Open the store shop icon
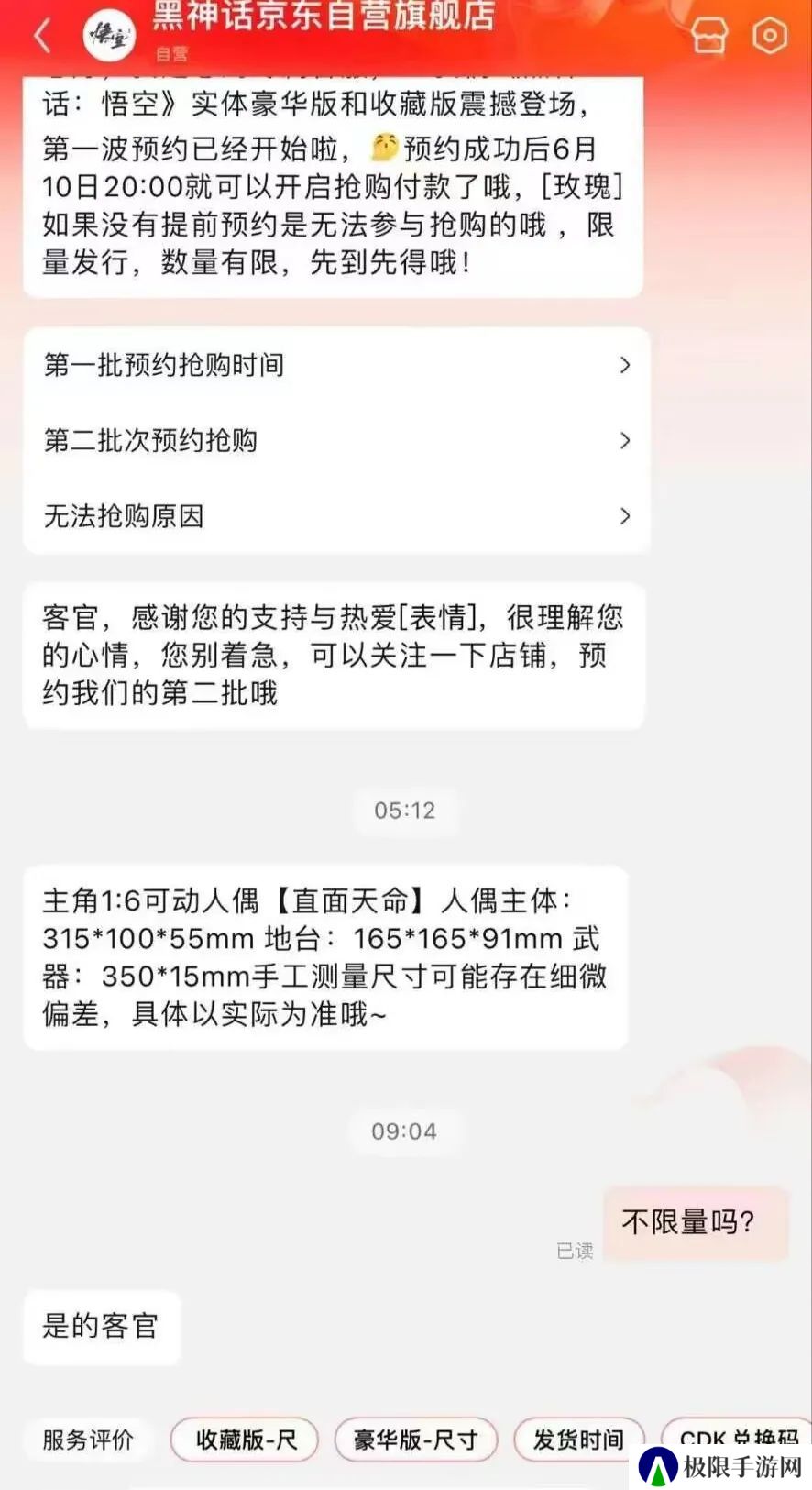The image size is (812, 1490). coord(708,37)
